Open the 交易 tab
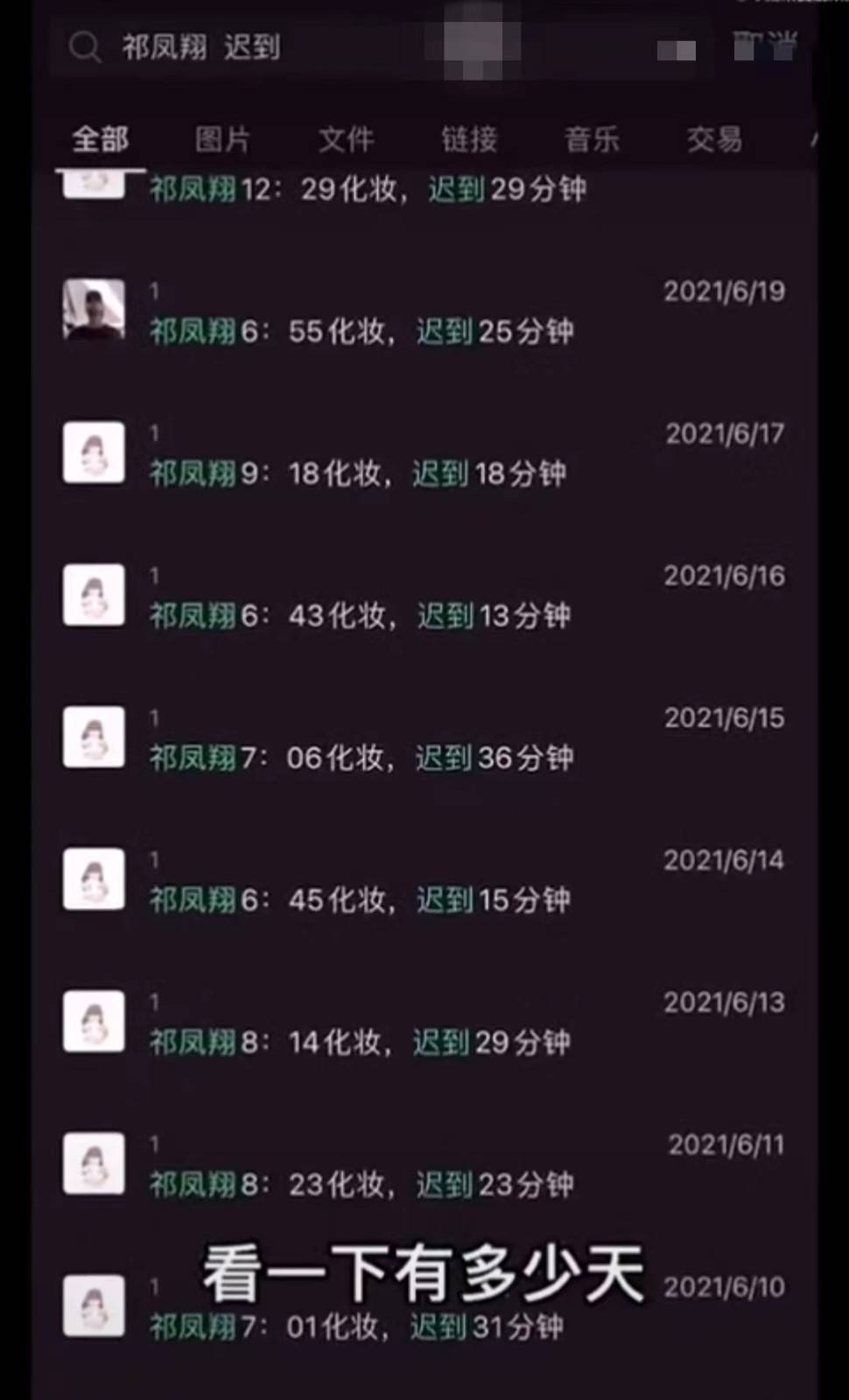The width and height of the screenshot is (849, 1400). pos(714,139)
